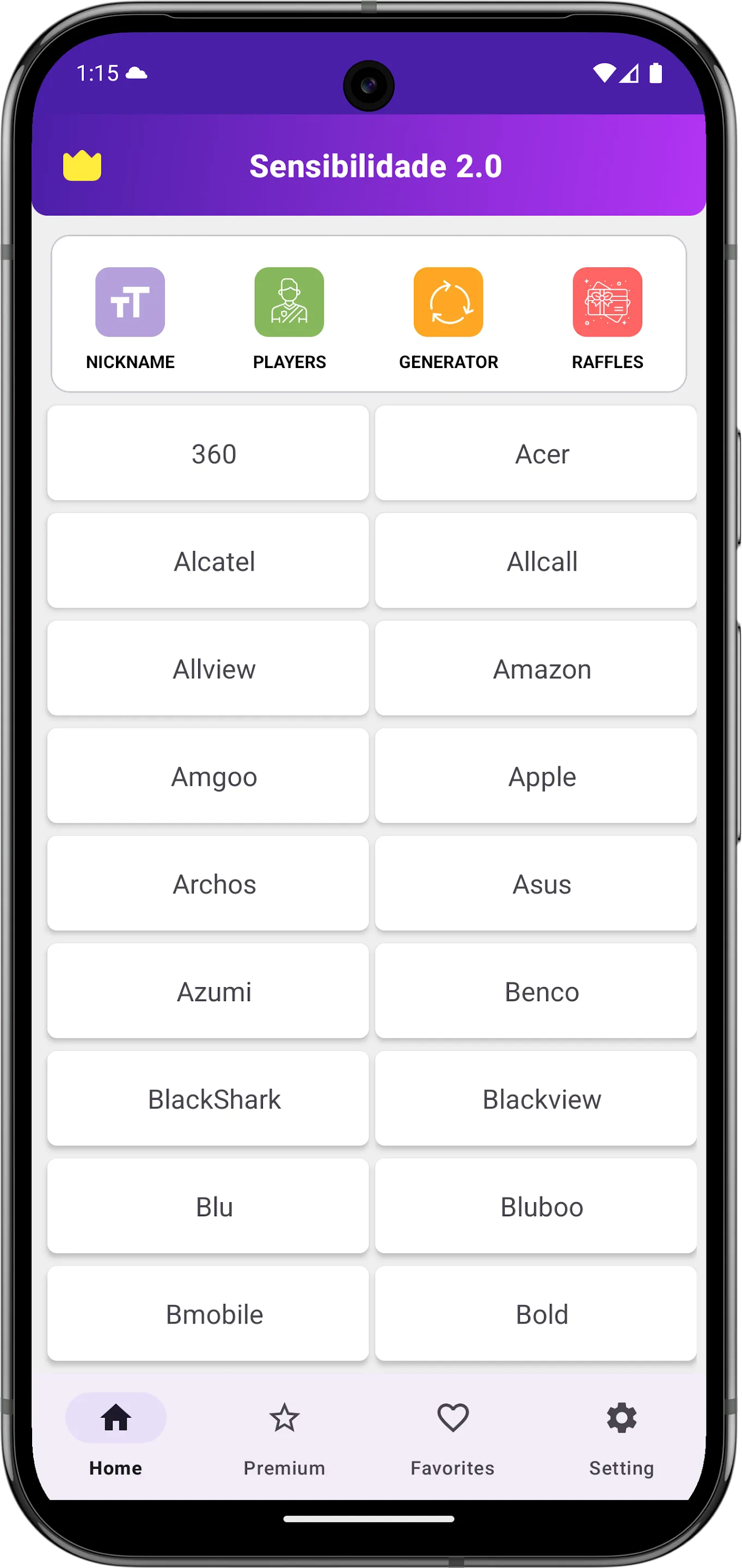Choose the Acer brand card
The image size is (742, 1568).
[536, 454]
